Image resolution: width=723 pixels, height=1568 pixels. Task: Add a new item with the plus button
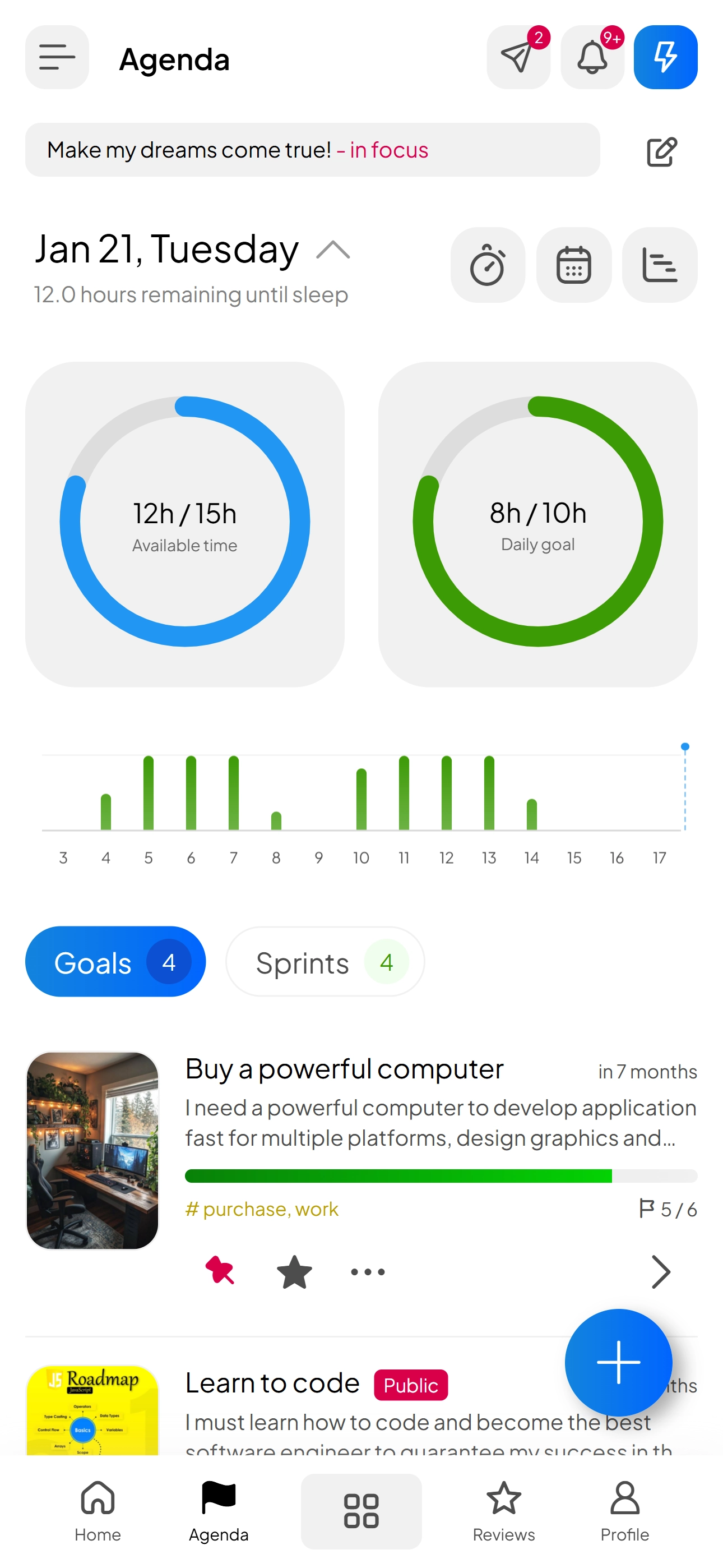[618, 1362]
